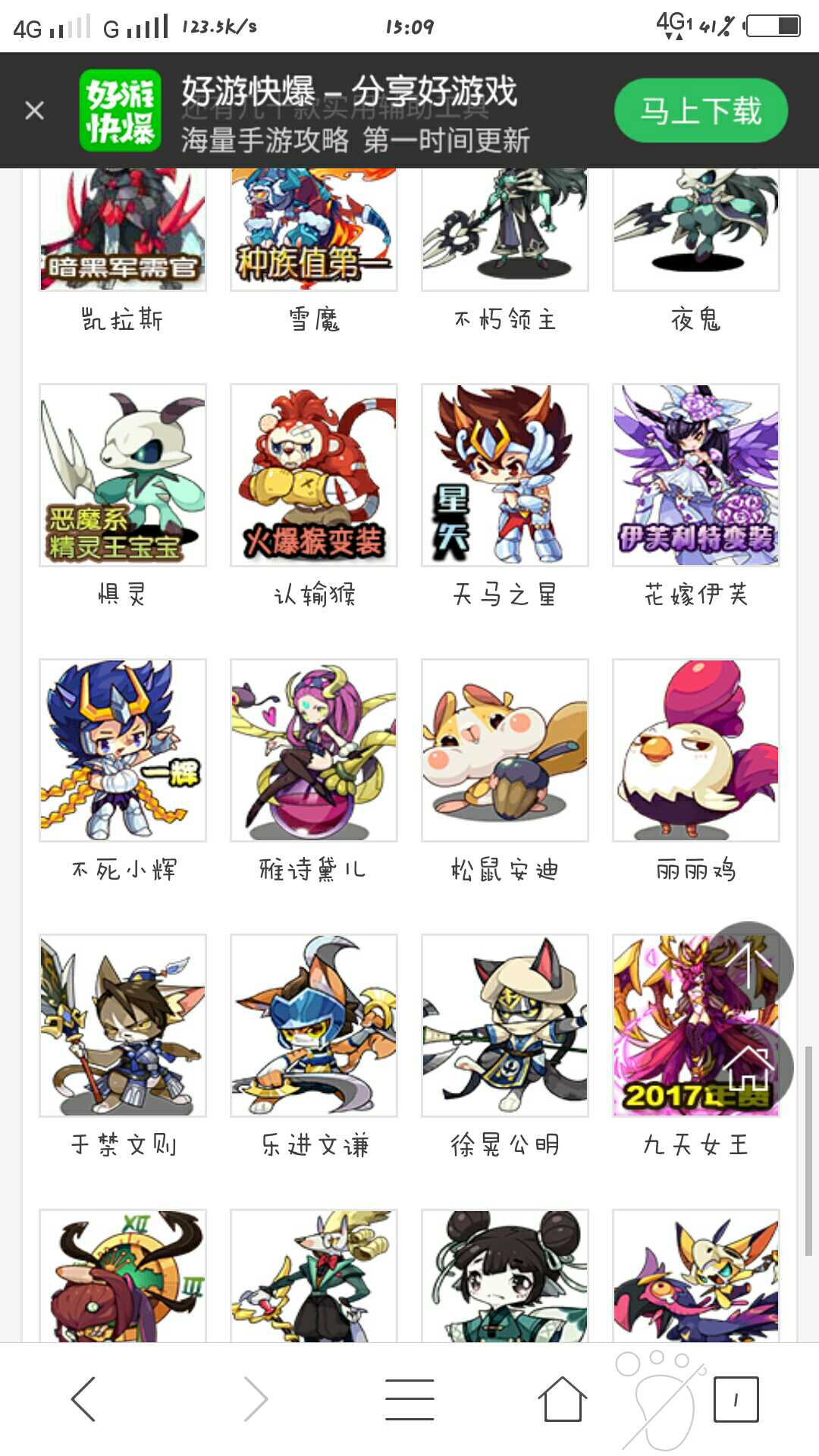Open the browser tabs switcher

click(736, 1399)
